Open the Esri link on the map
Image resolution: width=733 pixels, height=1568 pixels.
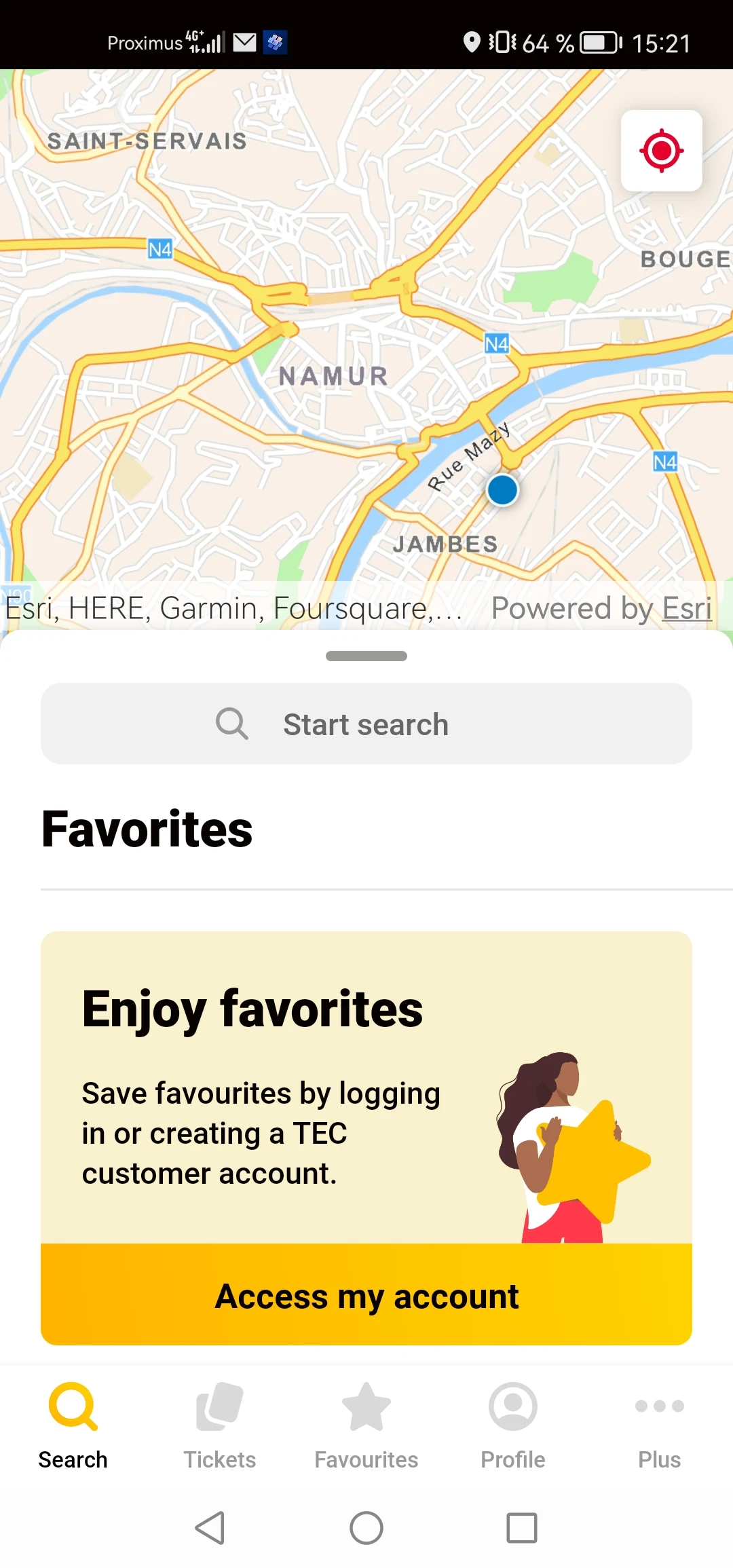(687, 608)
